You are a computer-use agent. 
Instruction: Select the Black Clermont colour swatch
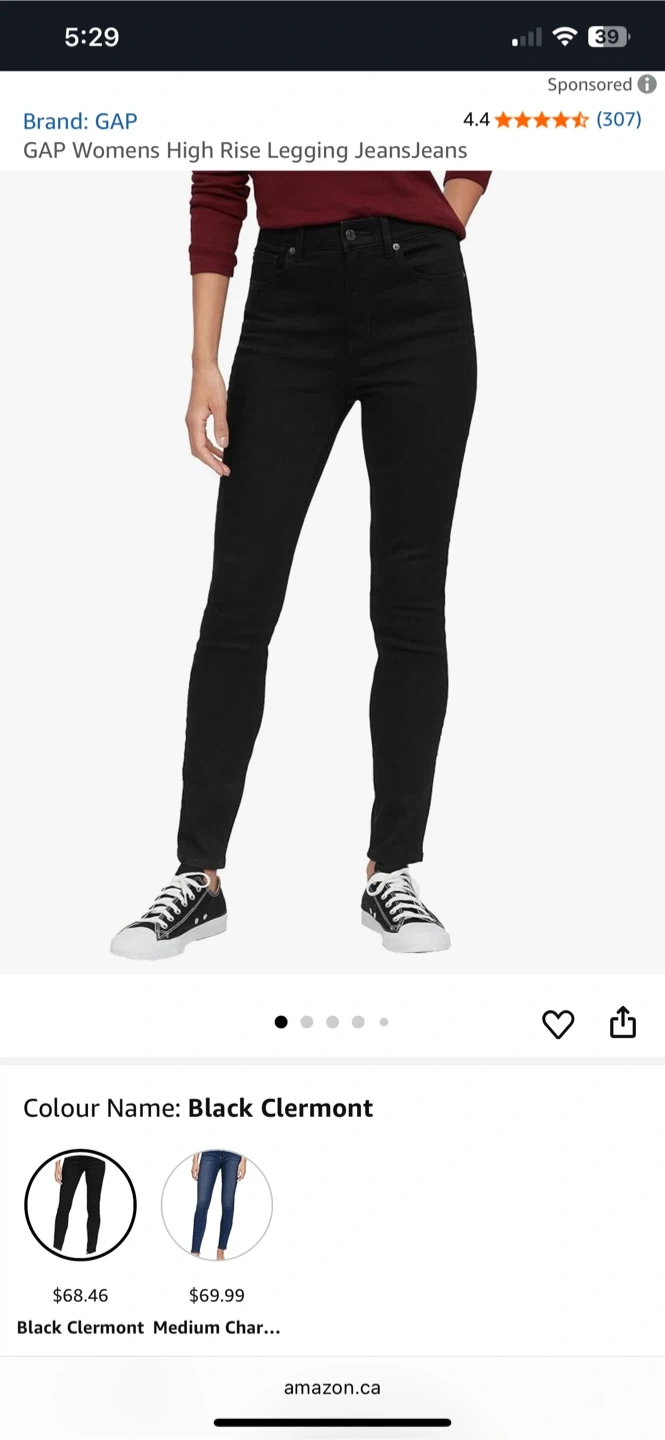point(80,1204)
